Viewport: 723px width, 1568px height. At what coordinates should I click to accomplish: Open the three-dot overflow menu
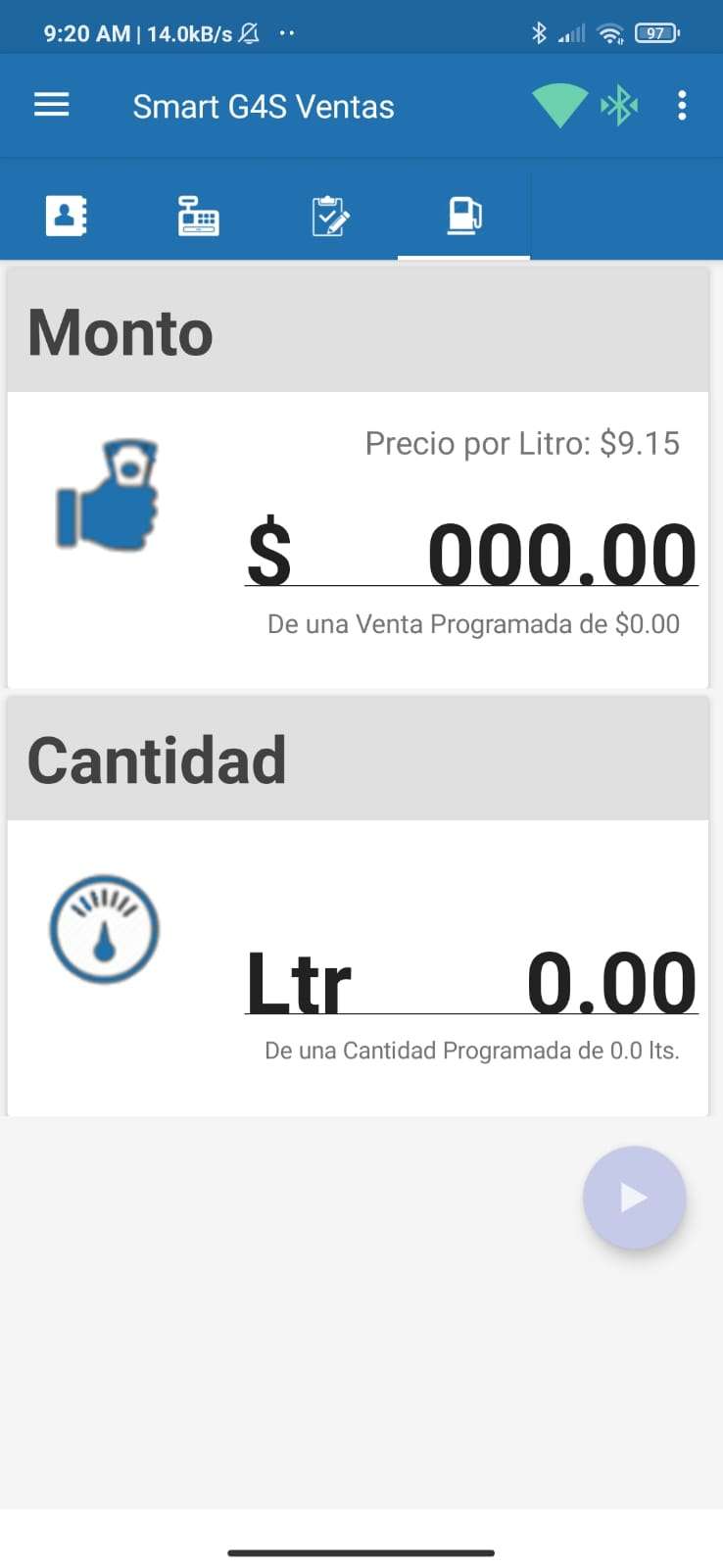point(682,105)
